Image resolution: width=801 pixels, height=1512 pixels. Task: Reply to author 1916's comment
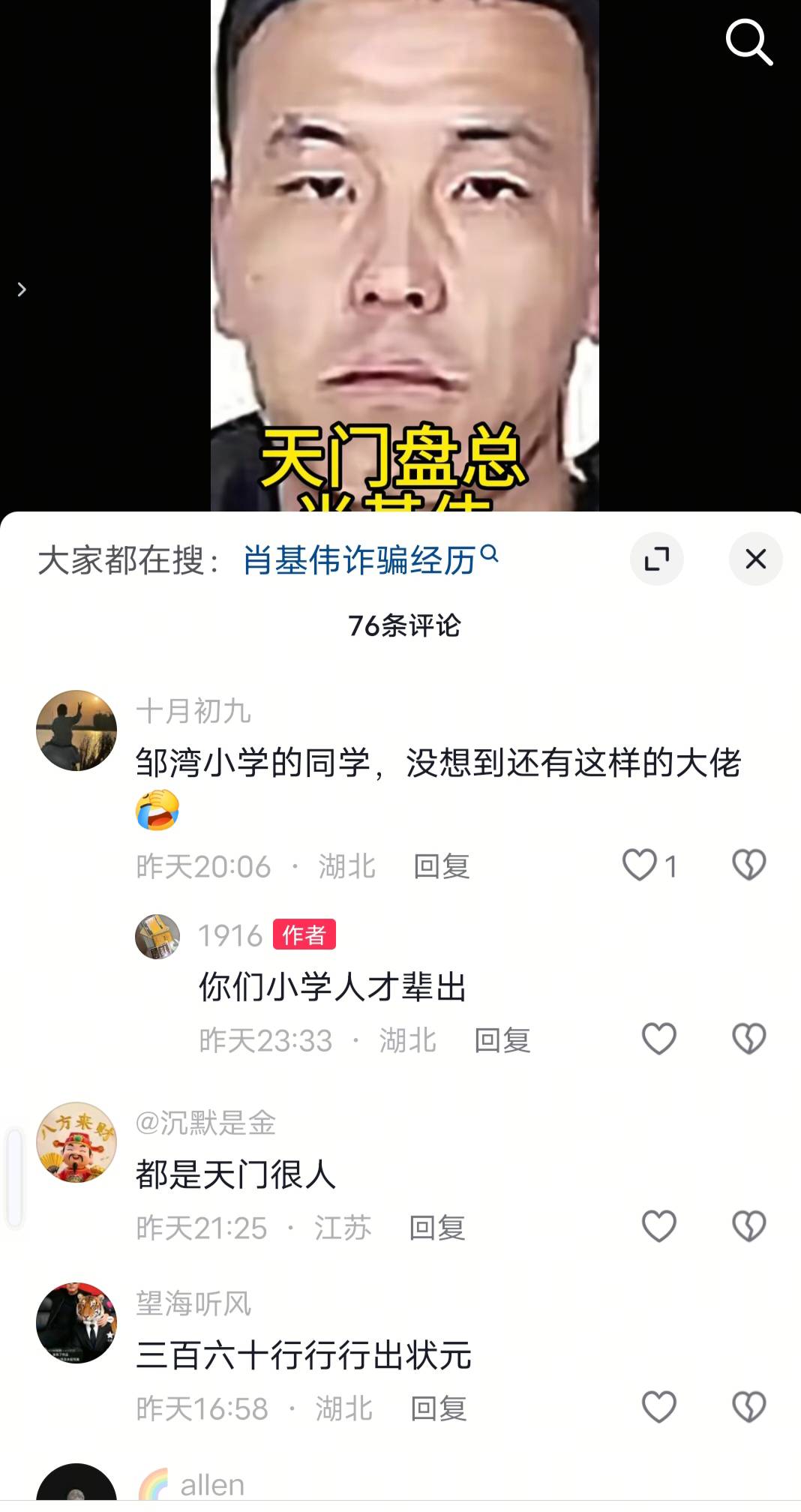click(x=502, y=1040)
